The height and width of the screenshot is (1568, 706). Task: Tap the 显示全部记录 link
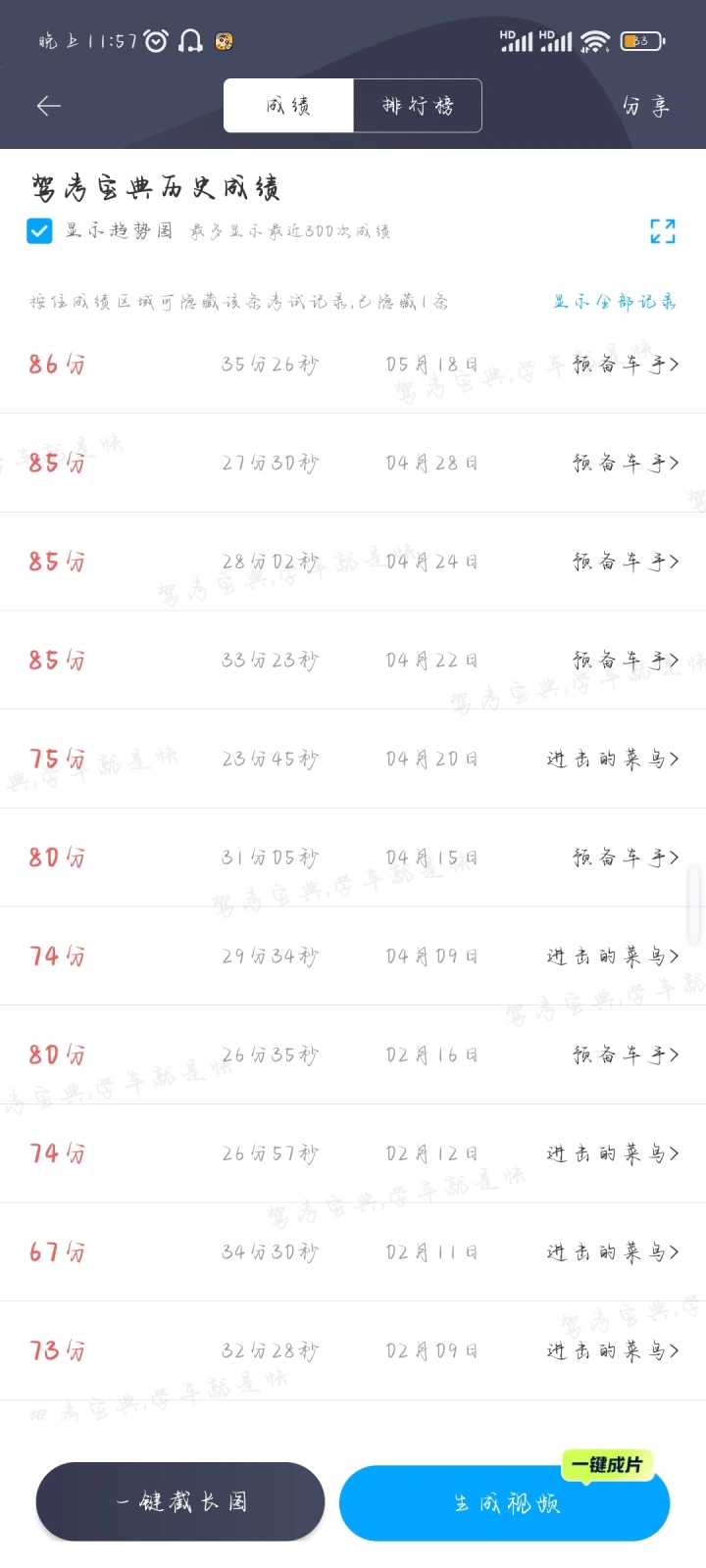click(614, 301)
